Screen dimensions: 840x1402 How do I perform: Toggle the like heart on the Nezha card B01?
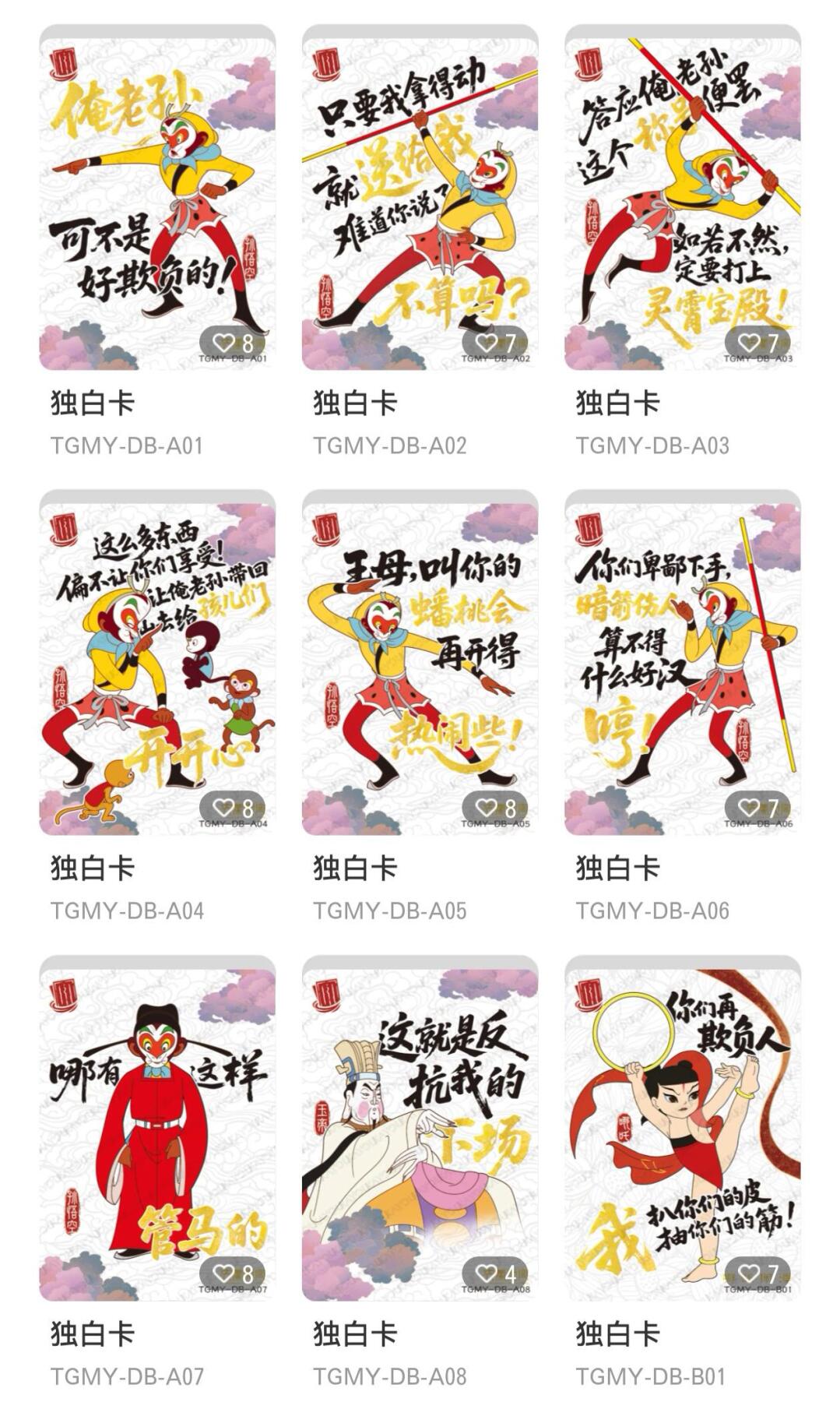(749, 1271)
